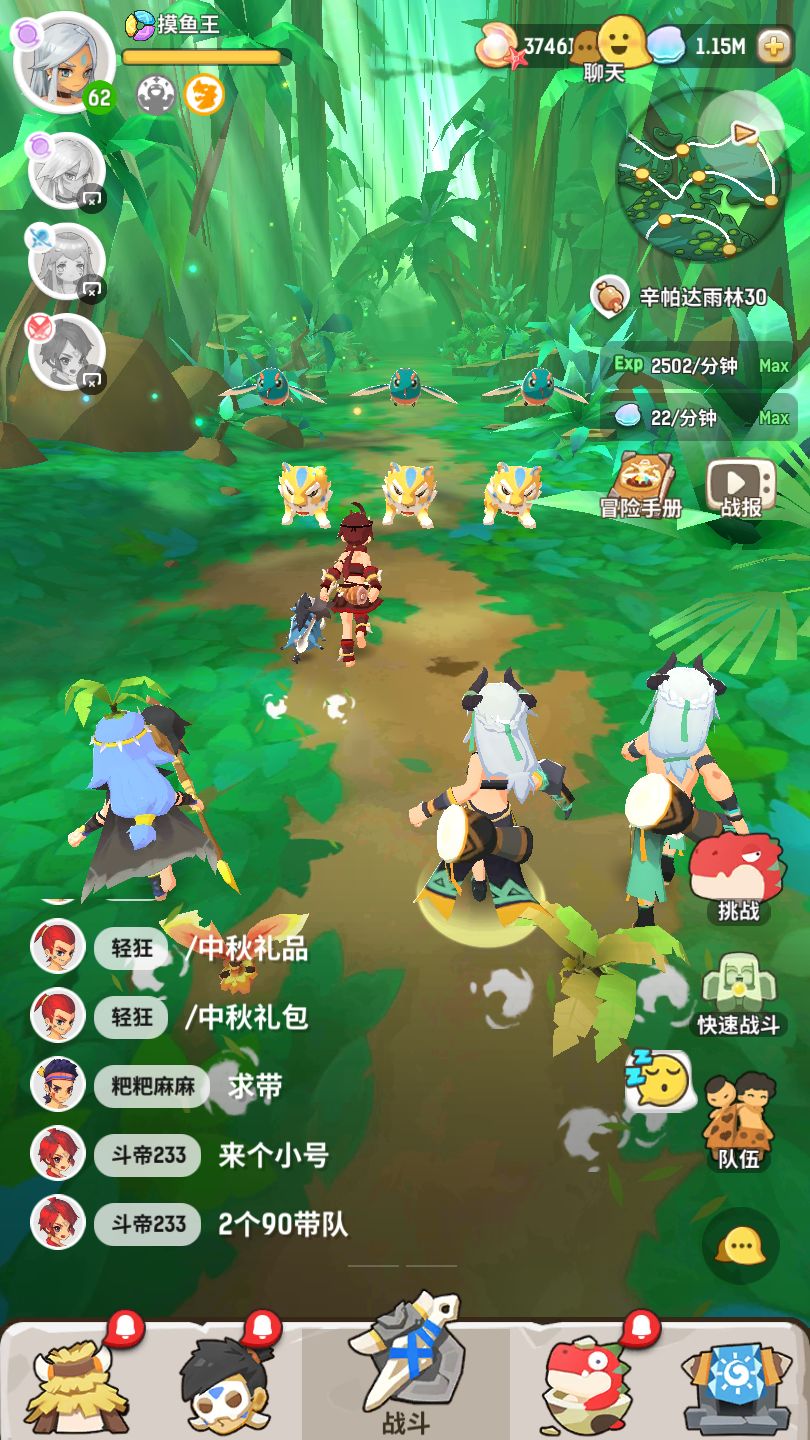The width and height of the screenshot is (810, 1440).
Task: Tap the orange lightning buff icon
Action: [204, 95]
